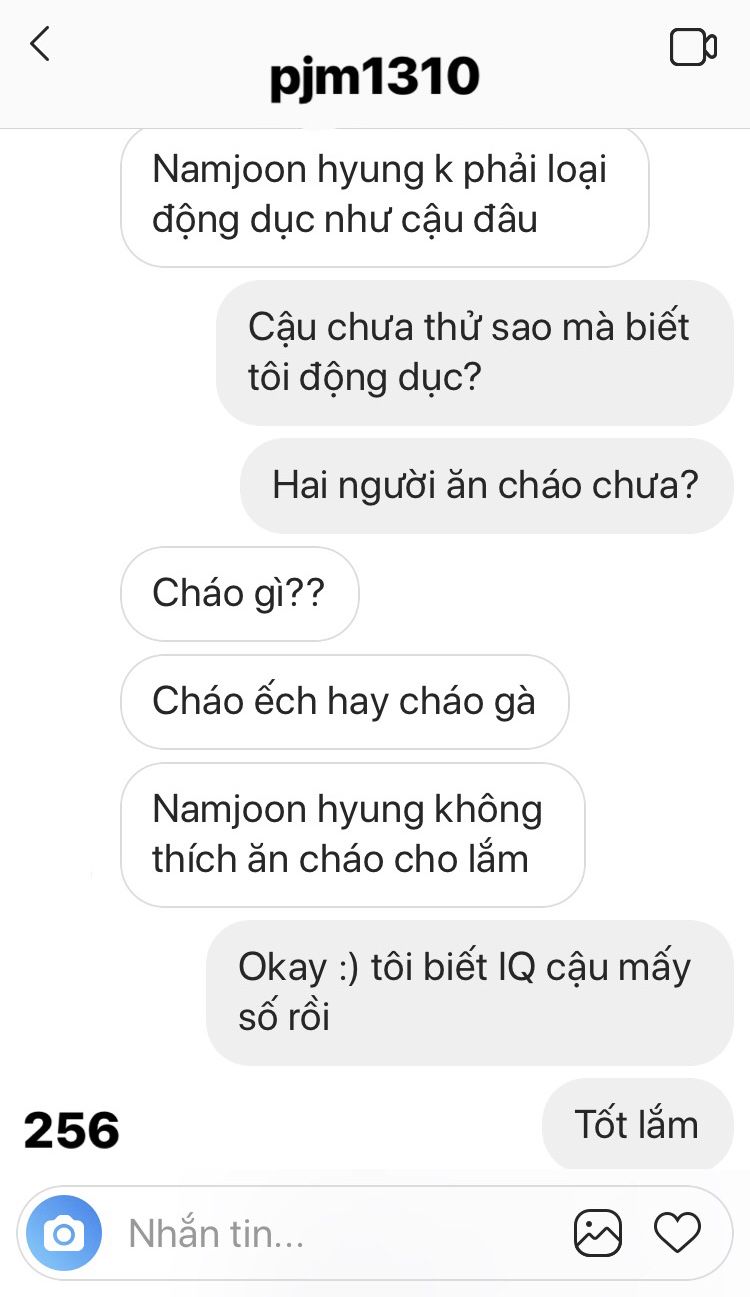Start a video call with pjm1310
Screen dimensions: 750x1297
pyautogui.click(x=692, y=47)
